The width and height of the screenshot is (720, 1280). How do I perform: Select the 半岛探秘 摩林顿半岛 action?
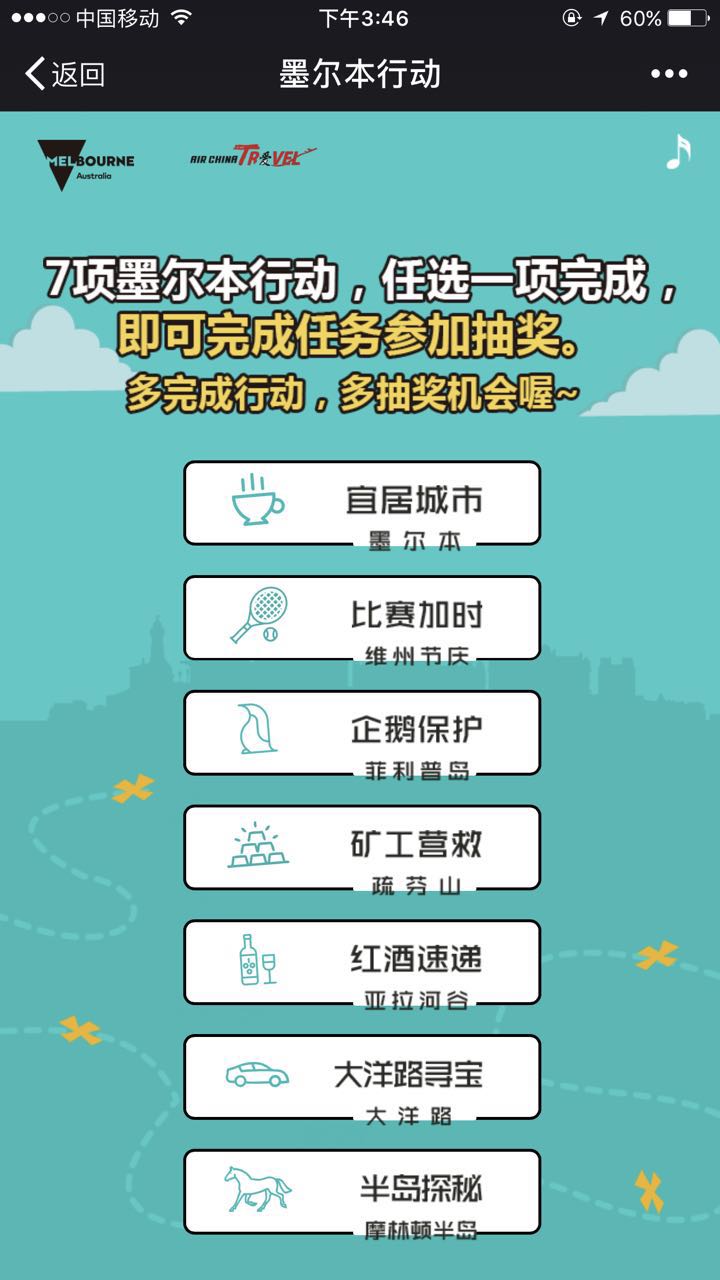[361, 1191]
